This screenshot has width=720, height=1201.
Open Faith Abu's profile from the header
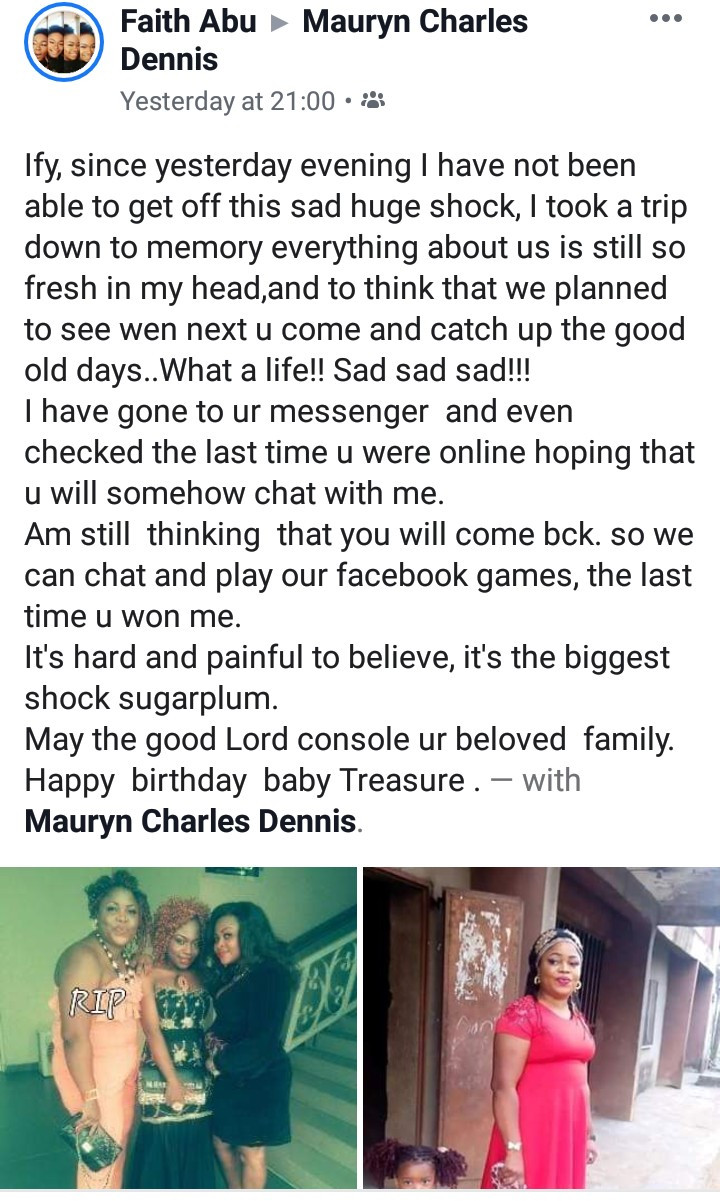(188, 22)
